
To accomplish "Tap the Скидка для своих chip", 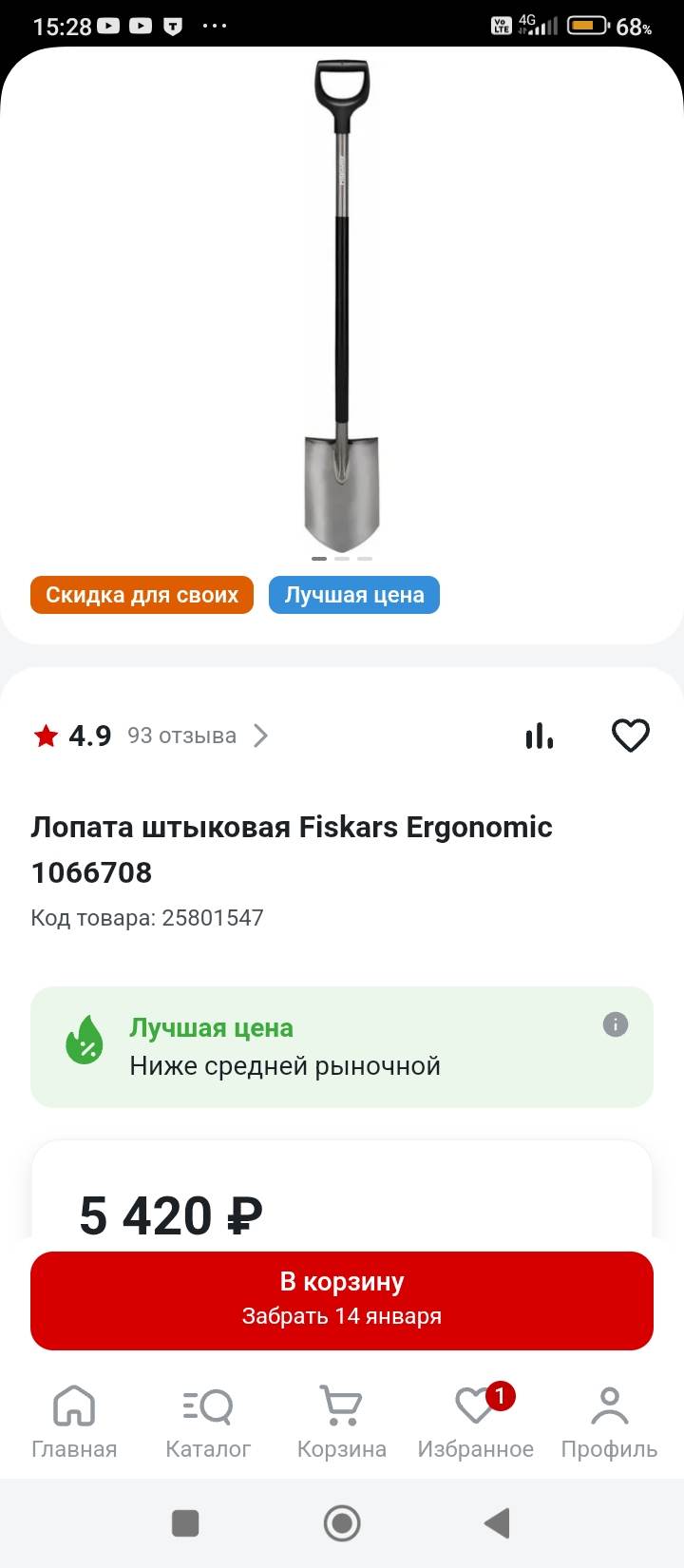I will tap(142, 595).
